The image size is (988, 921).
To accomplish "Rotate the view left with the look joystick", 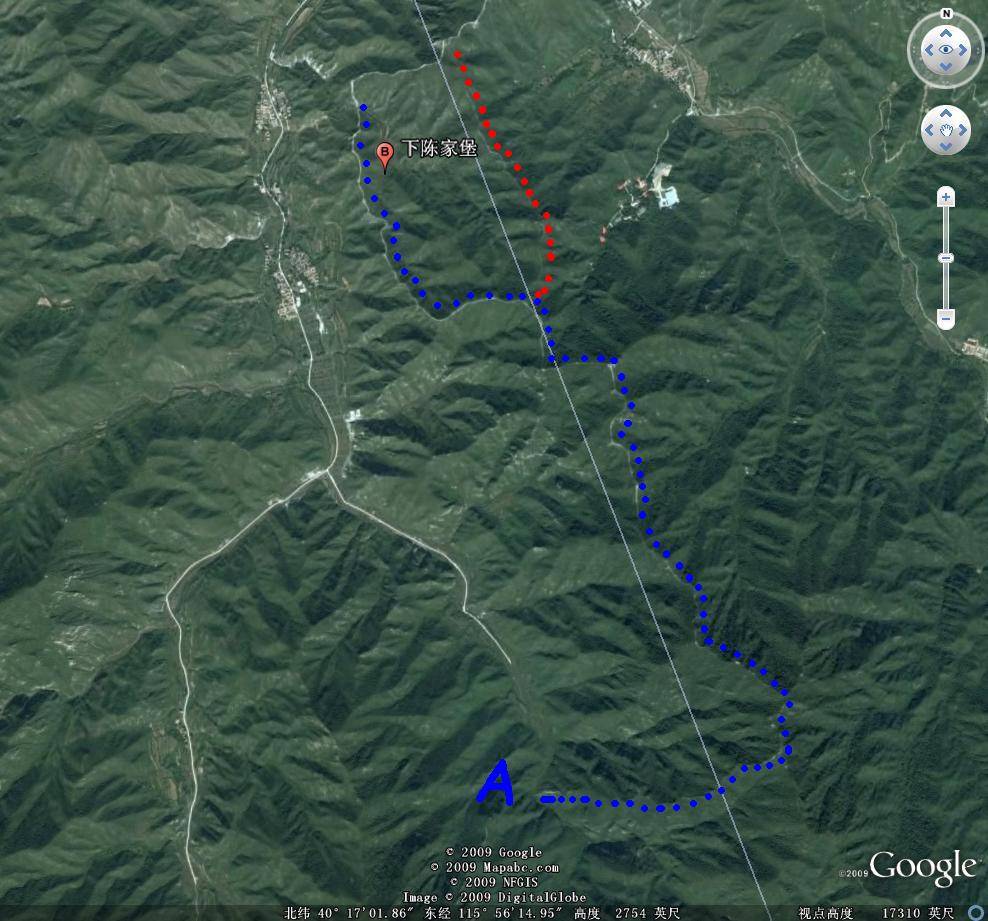I will click(x=930, y=49).
